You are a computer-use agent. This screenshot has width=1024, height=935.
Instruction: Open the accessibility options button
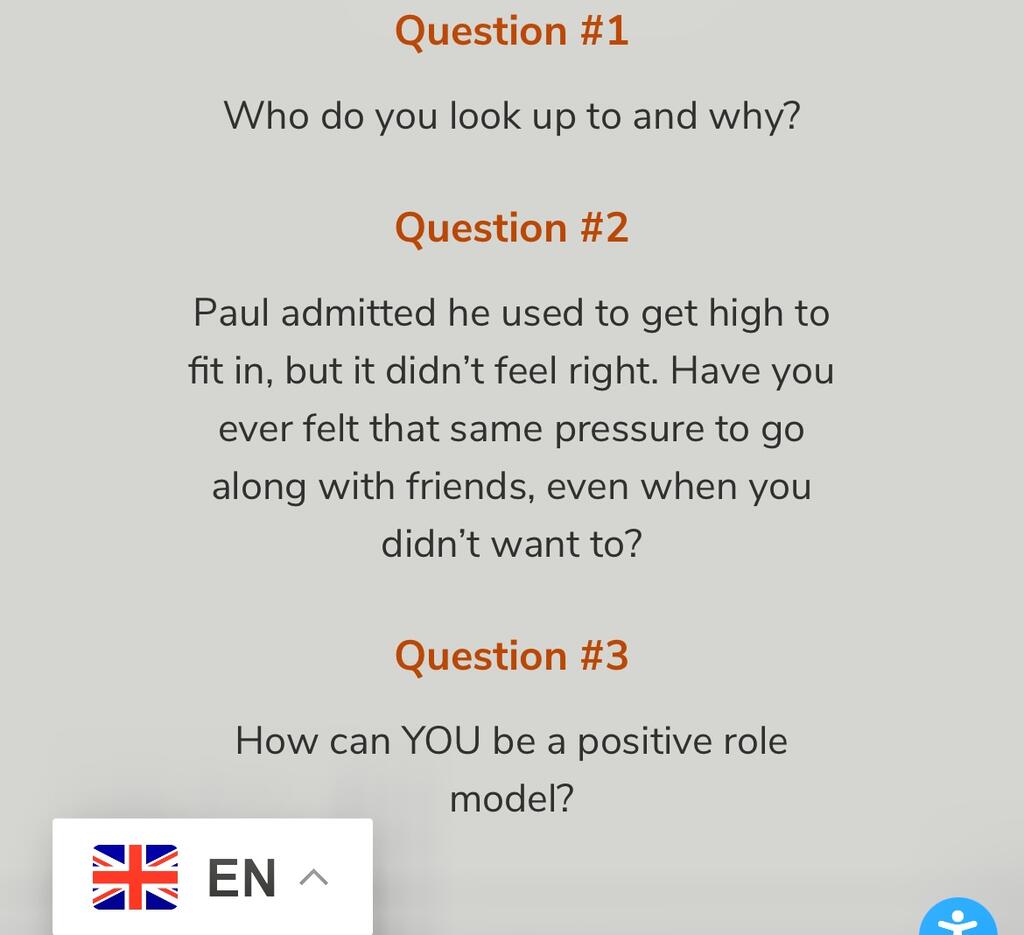(958, 920)
